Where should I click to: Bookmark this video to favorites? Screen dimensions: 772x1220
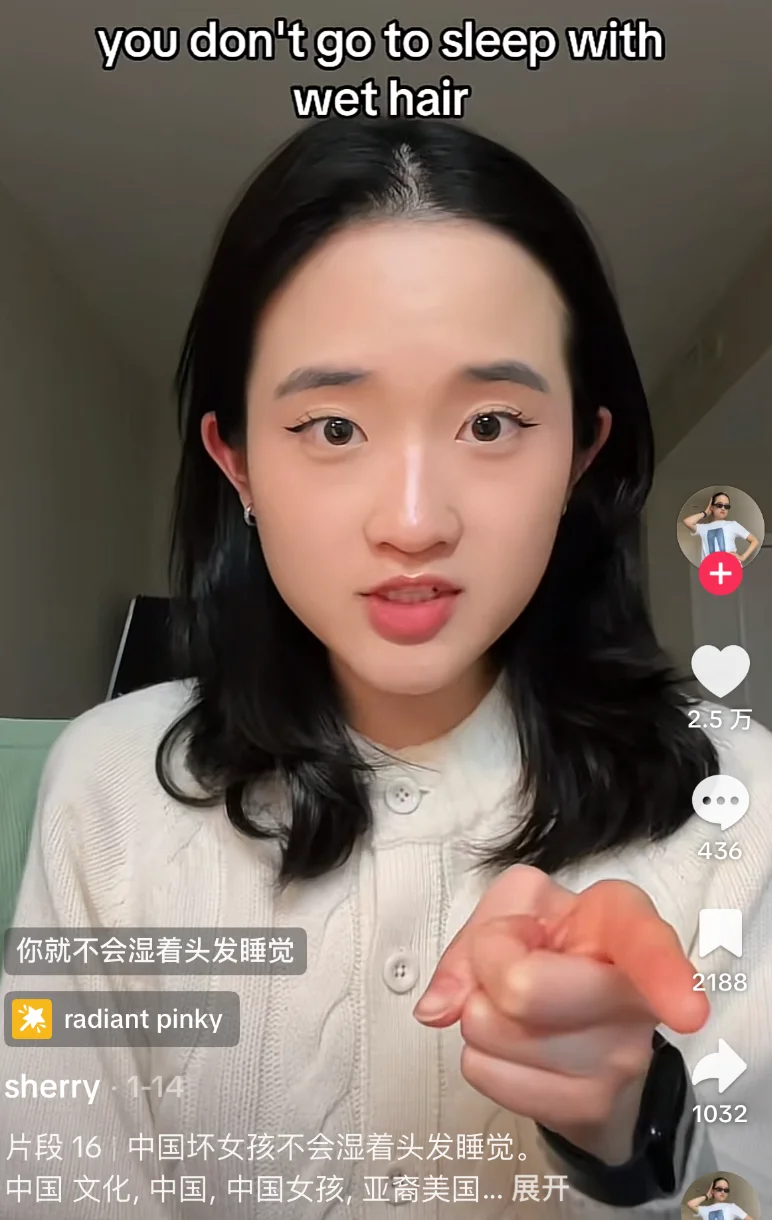pos(720,934)
